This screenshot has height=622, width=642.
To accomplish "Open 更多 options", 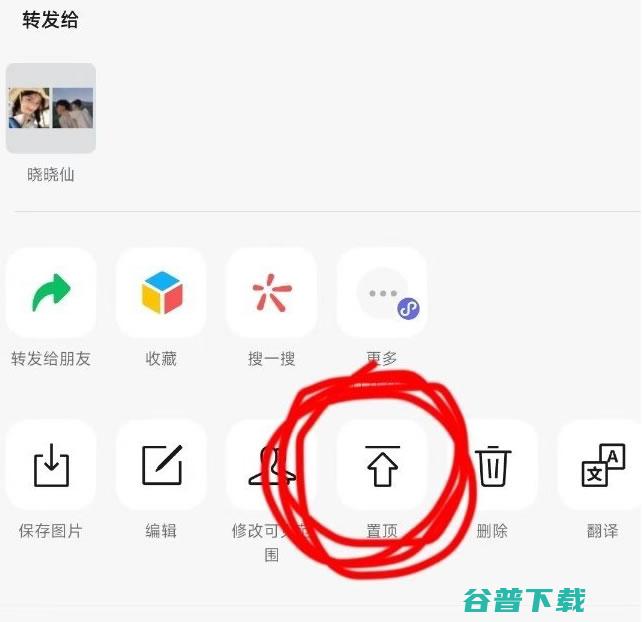I will (x=381, y=292).
